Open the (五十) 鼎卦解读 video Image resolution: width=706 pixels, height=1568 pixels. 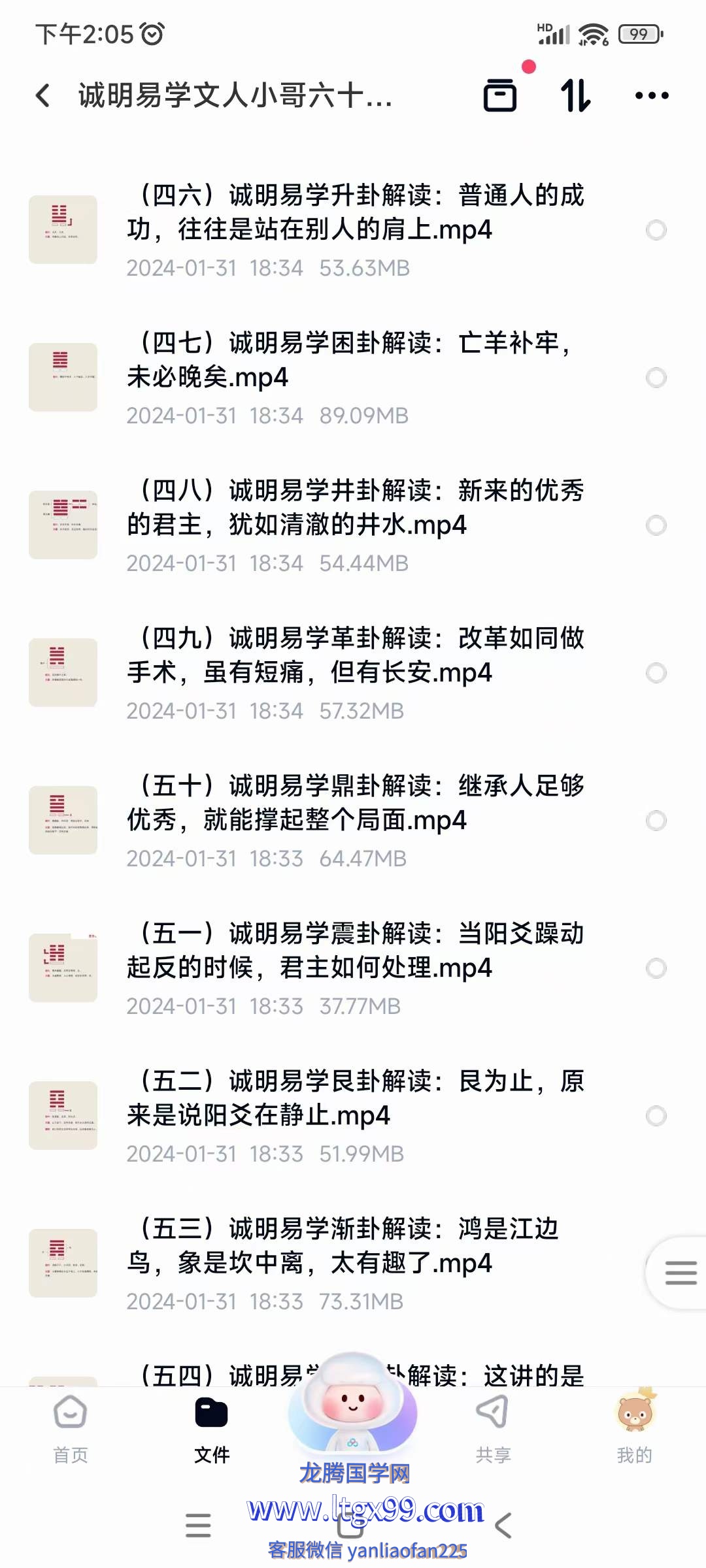click(355, 804)
